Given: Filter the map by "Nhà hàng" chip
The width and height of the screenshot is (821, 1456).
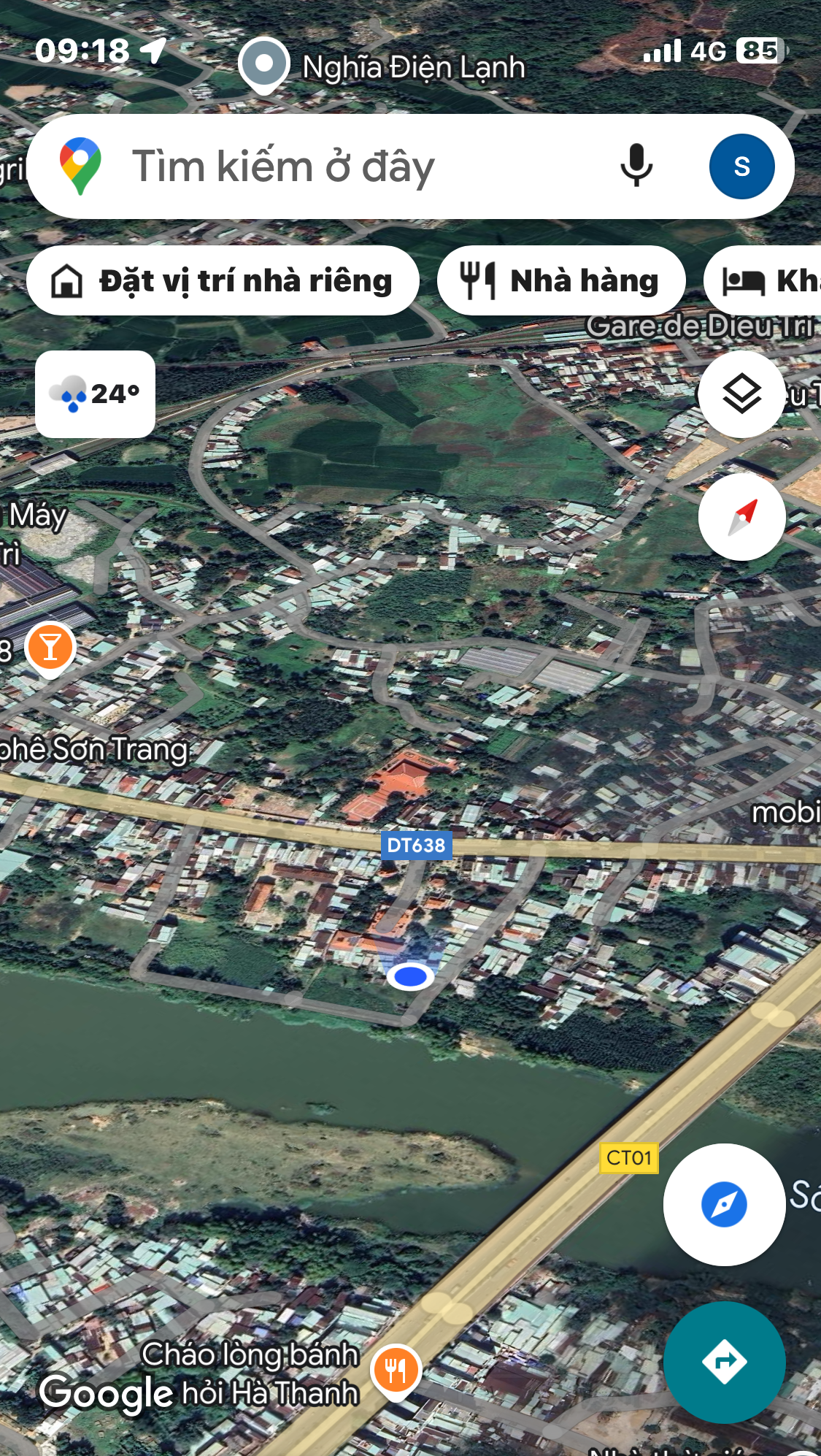Looking at the screenshot, I should (561, 280).
